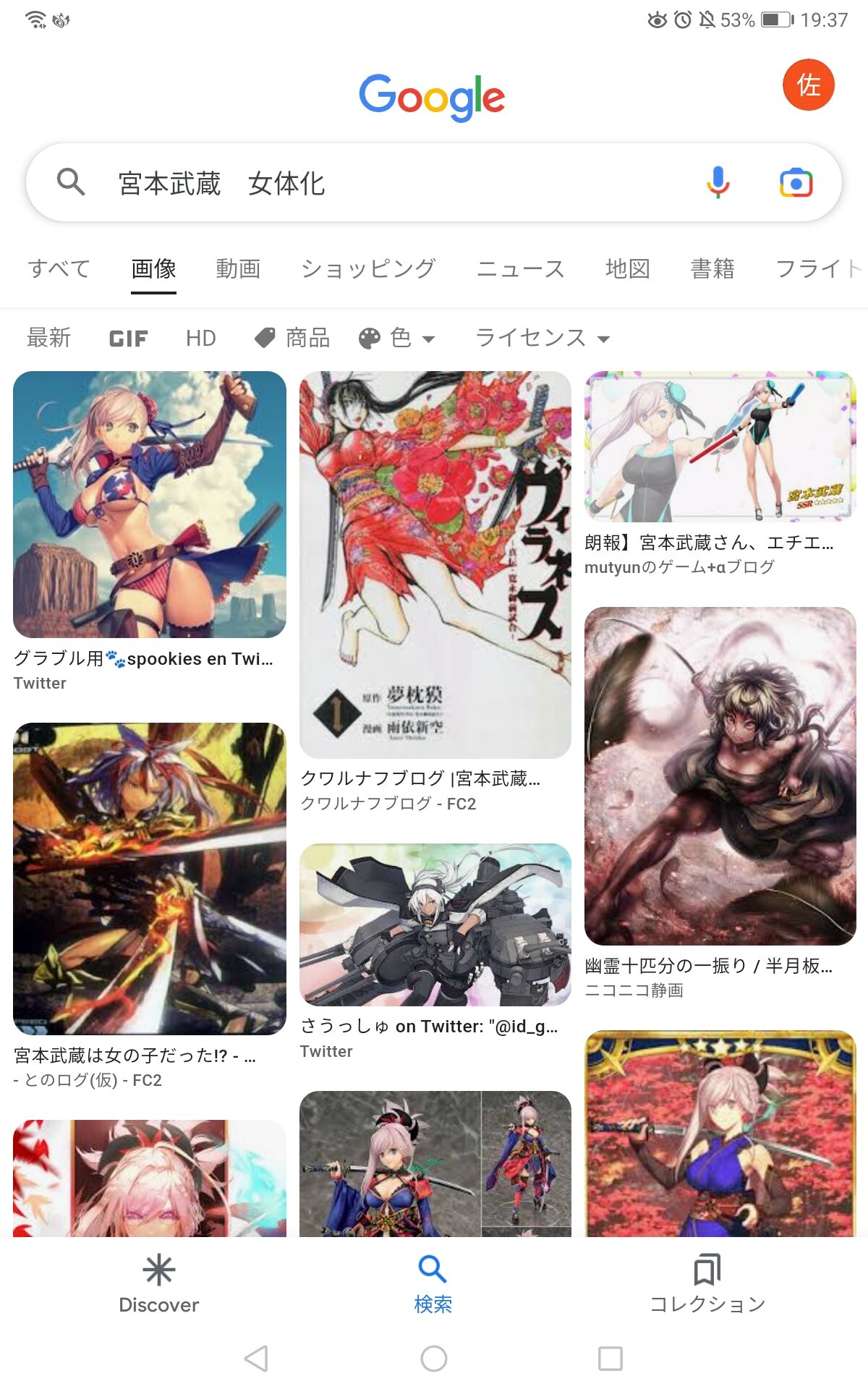Open the コレクション tab
The image size is (868, 1389).
[x=707, y=1284]
